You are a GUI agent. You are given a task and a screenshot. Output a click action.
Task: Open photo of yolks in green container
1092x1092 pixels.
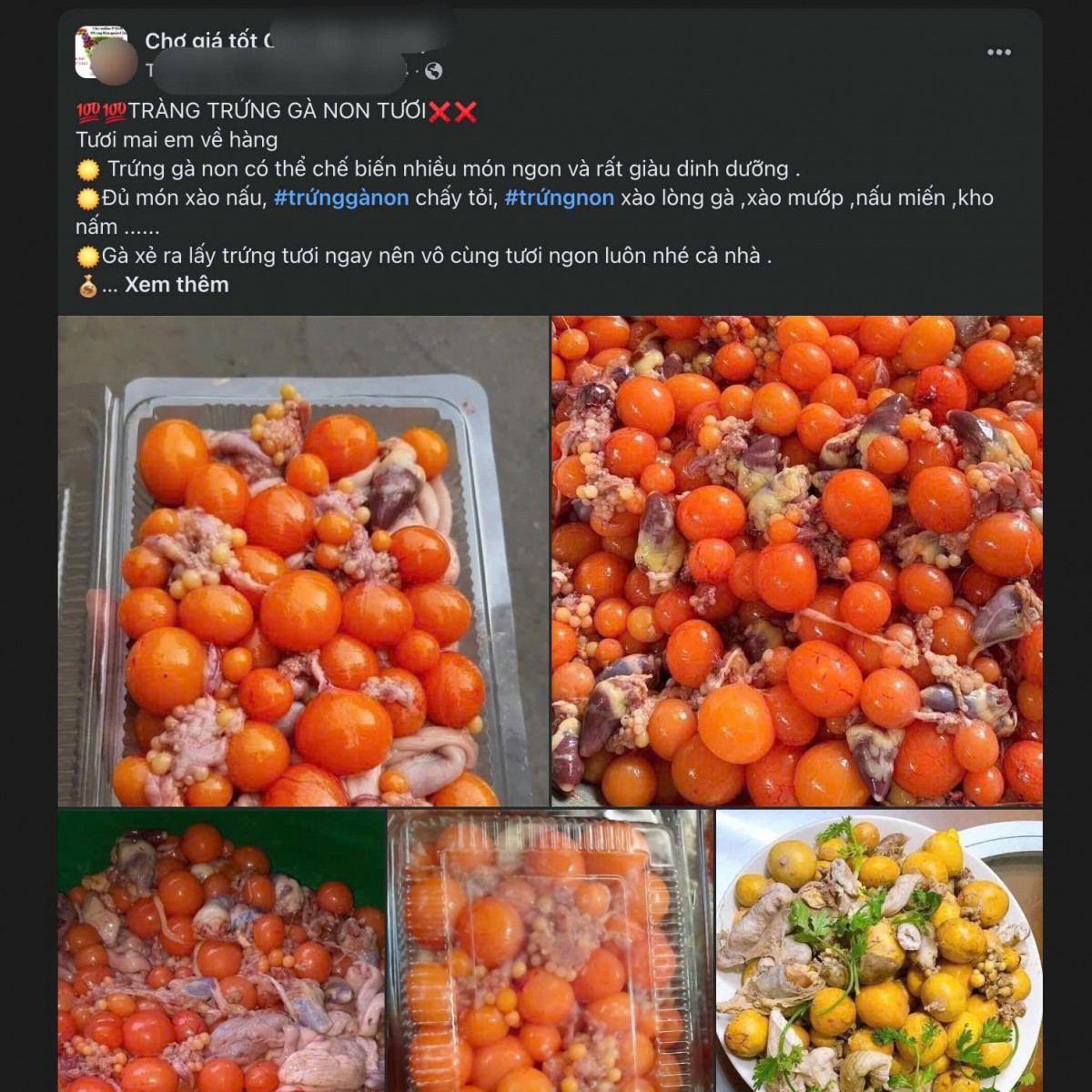pos(222,950)
